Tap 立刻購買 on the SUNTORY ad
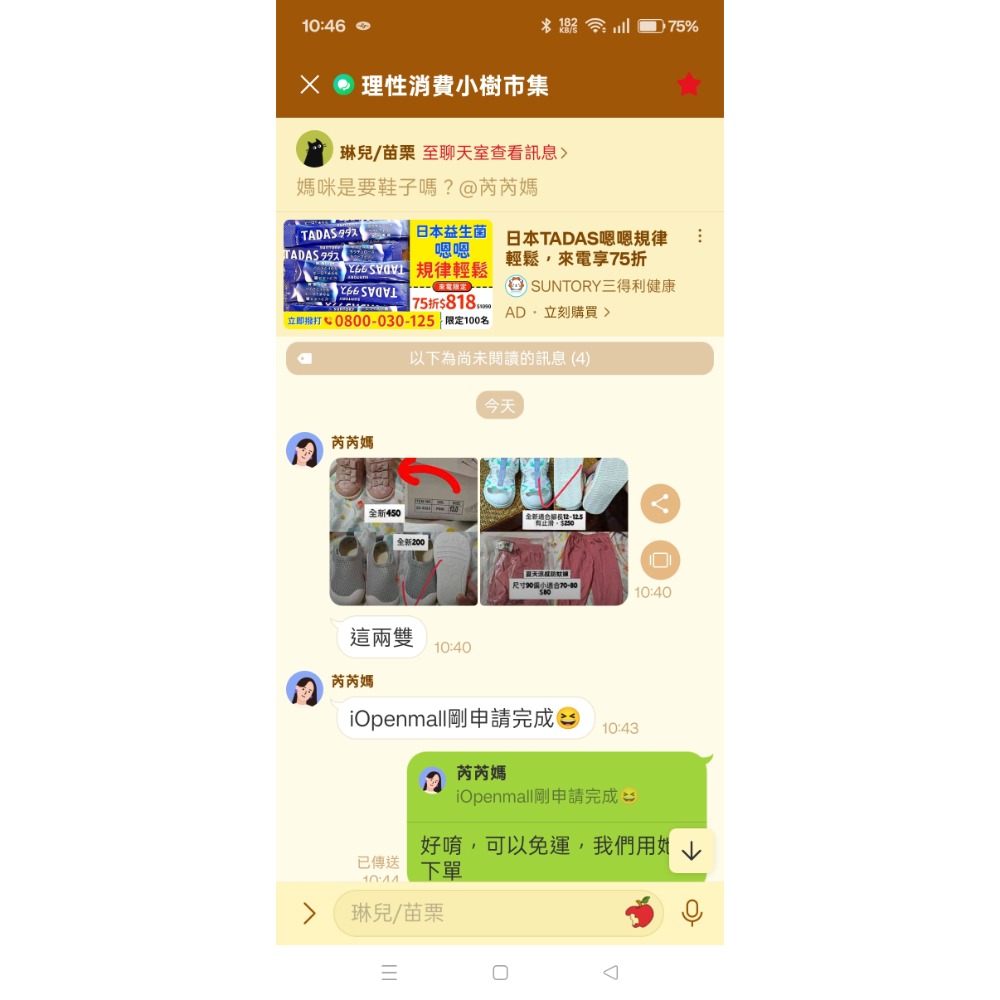The height and width of the screenshot is (1000, 1000). tap(576, 312)
